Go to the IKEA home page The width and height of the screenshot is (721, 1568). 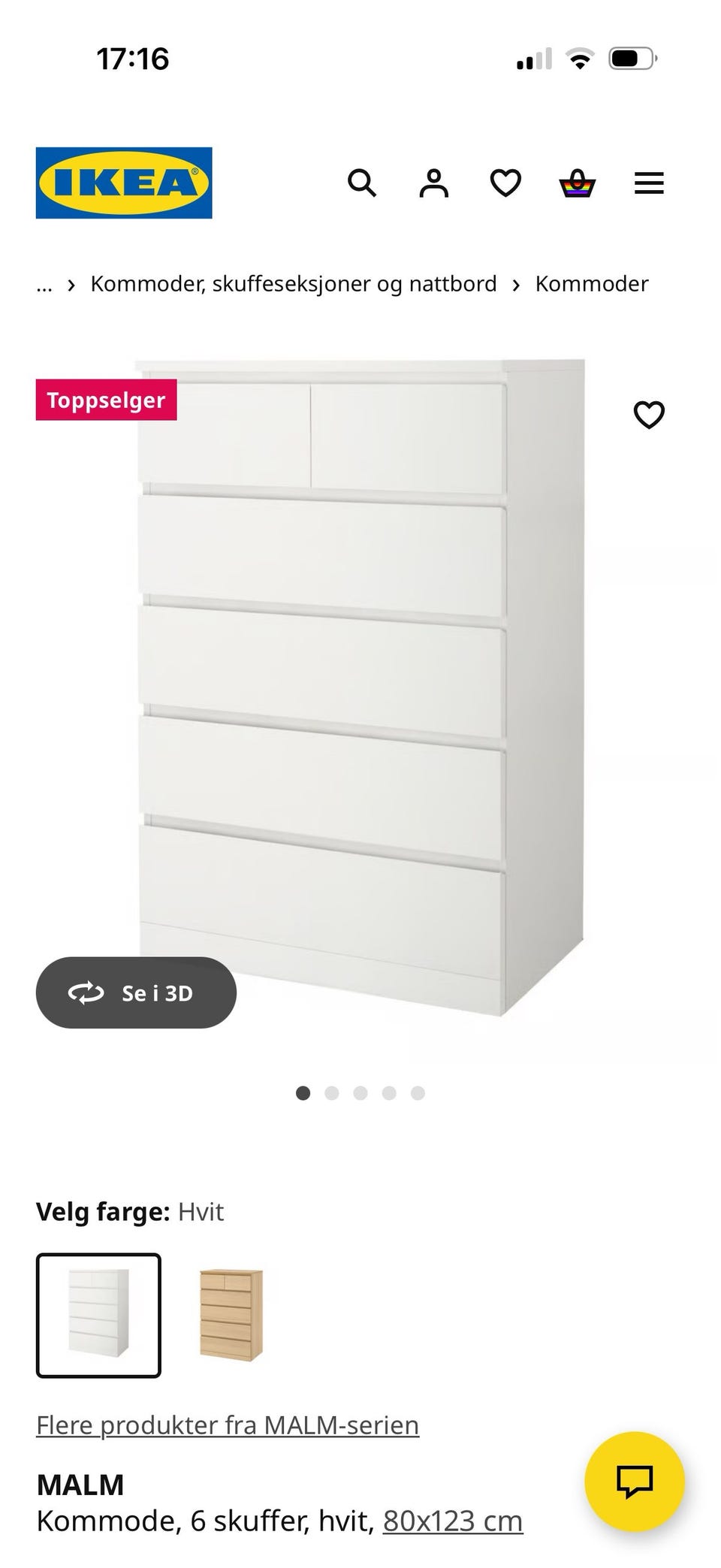(x=124, y=183)
